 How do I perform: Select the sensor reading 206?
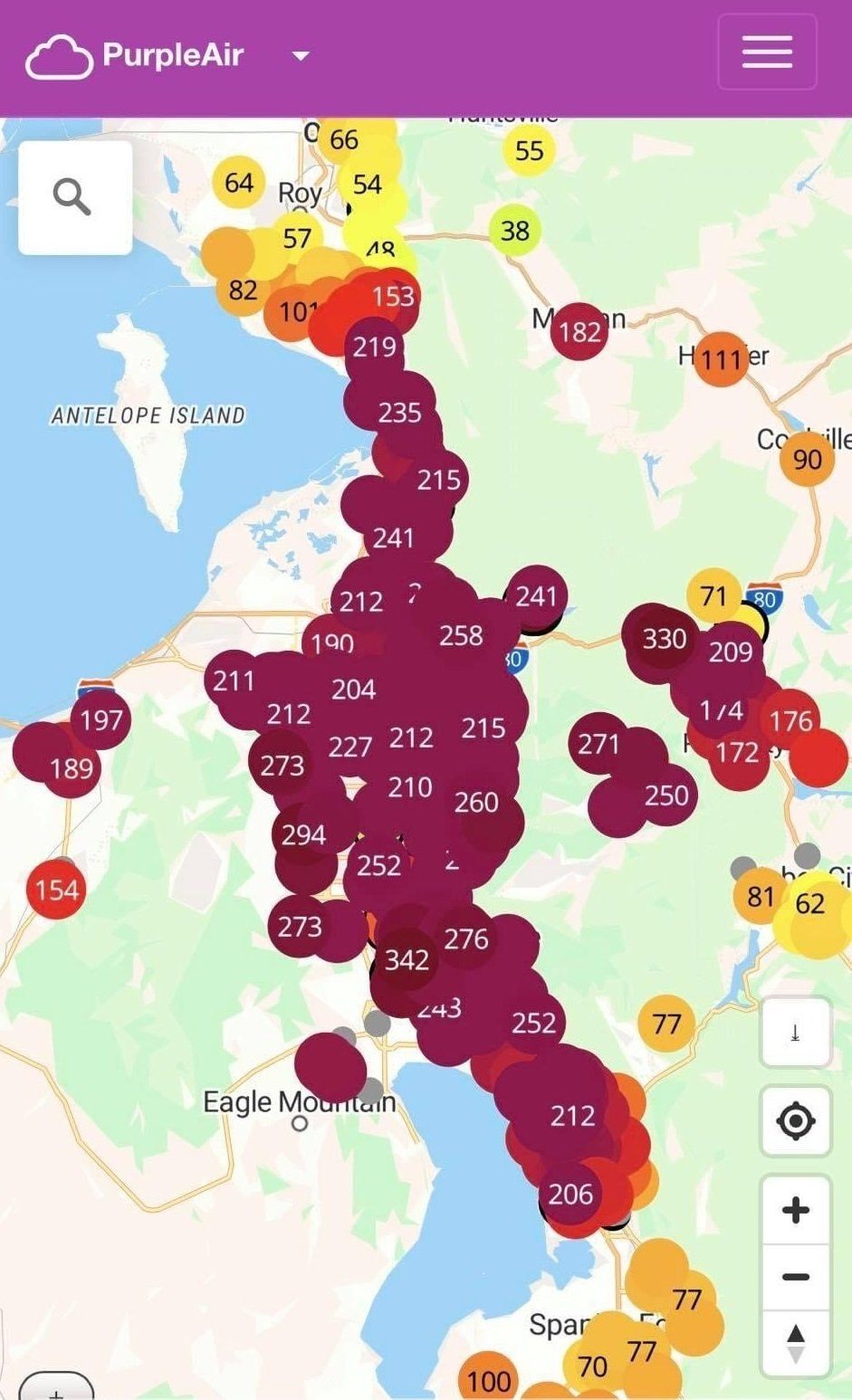point(570,1195)
